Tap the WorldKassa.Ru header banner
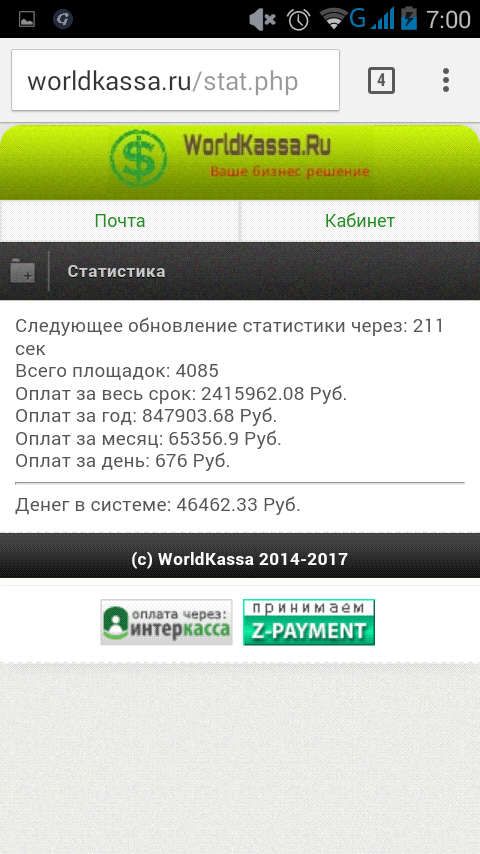Screen dimensions: 480x854 [x=240, y=162]
